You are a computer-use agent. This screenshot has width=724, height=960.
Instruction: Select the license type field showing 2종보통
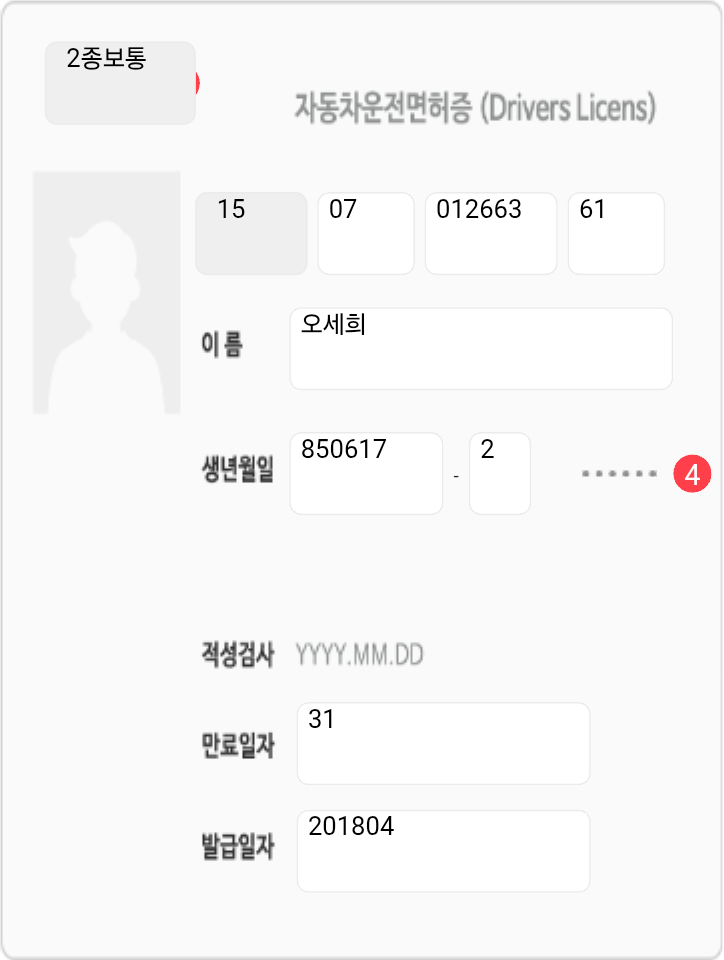(120, 83)
